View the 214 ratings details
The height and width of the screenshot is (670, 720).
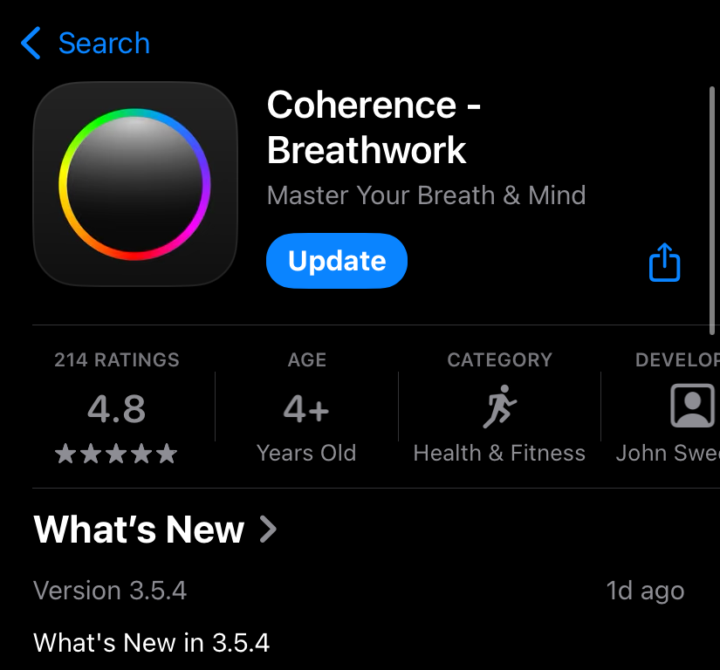pyautogui.click(x=116, y=410)
